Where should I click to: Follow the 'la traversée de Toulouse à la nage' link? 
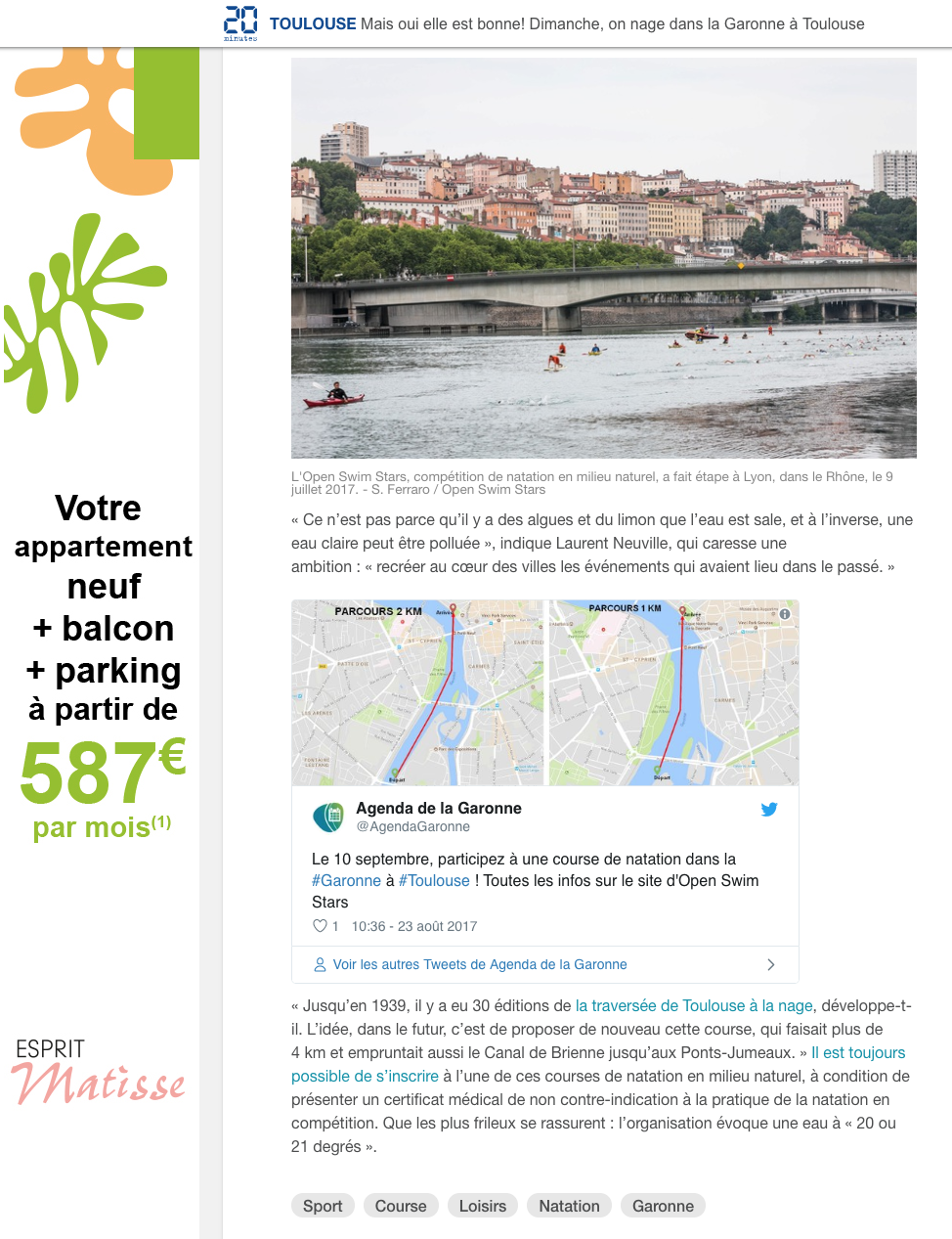click(694, 1005)
